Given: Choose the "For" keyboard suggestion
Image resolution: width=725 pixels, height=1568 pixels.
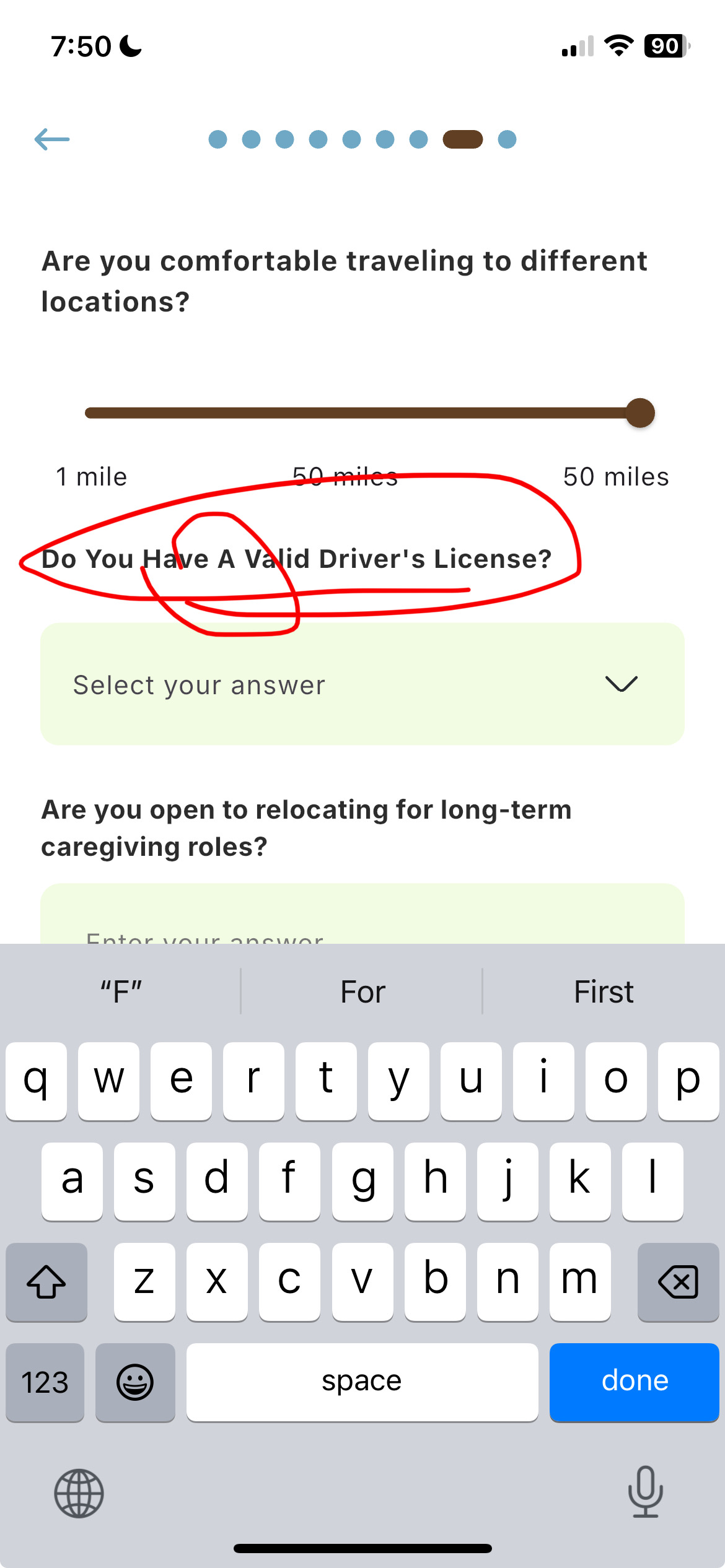Looking at the screenshot, I should coord(362,991).
